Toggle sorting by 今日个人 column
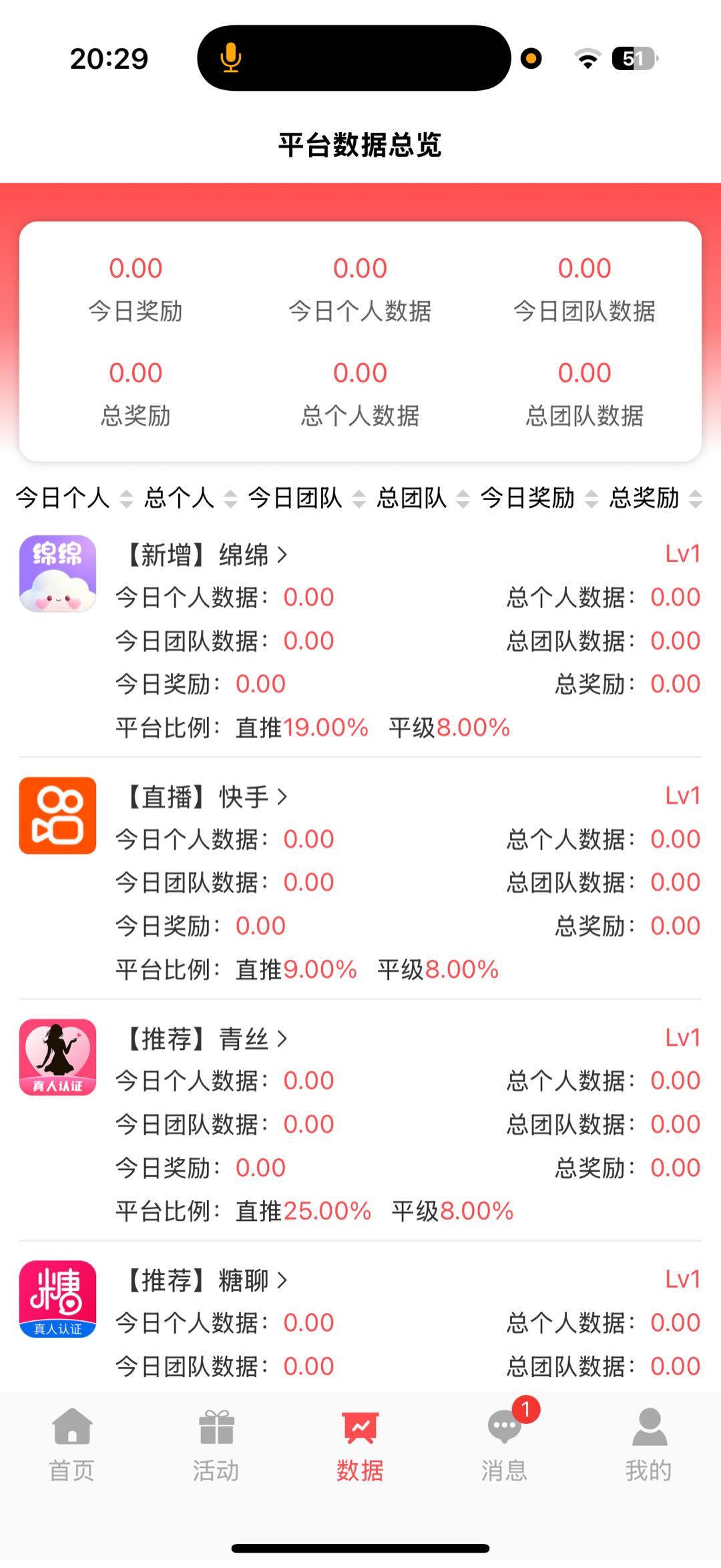This screenshot has width=721, height=1568. (62, 498)
